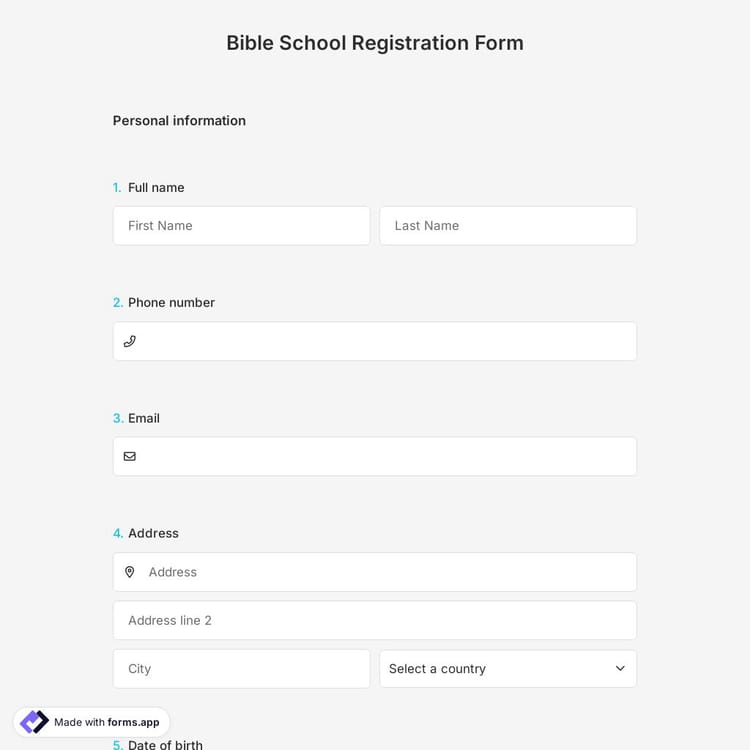This screenshot has height=750, width=750.
Task: Focus the City field
Action: (241, 668)
